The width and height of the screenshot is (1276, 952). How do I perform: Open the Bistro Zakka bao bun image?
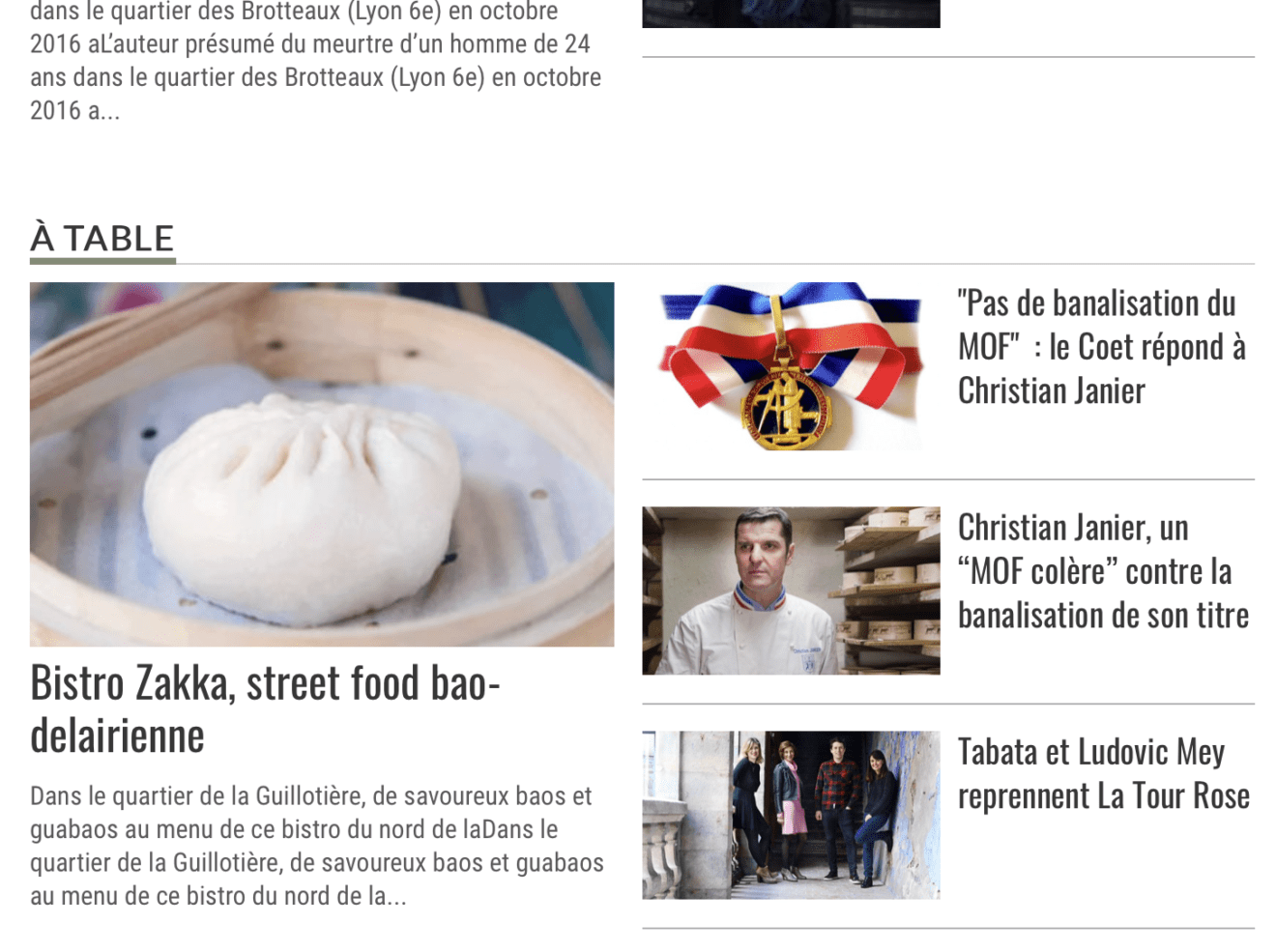(x=321, y=464)
